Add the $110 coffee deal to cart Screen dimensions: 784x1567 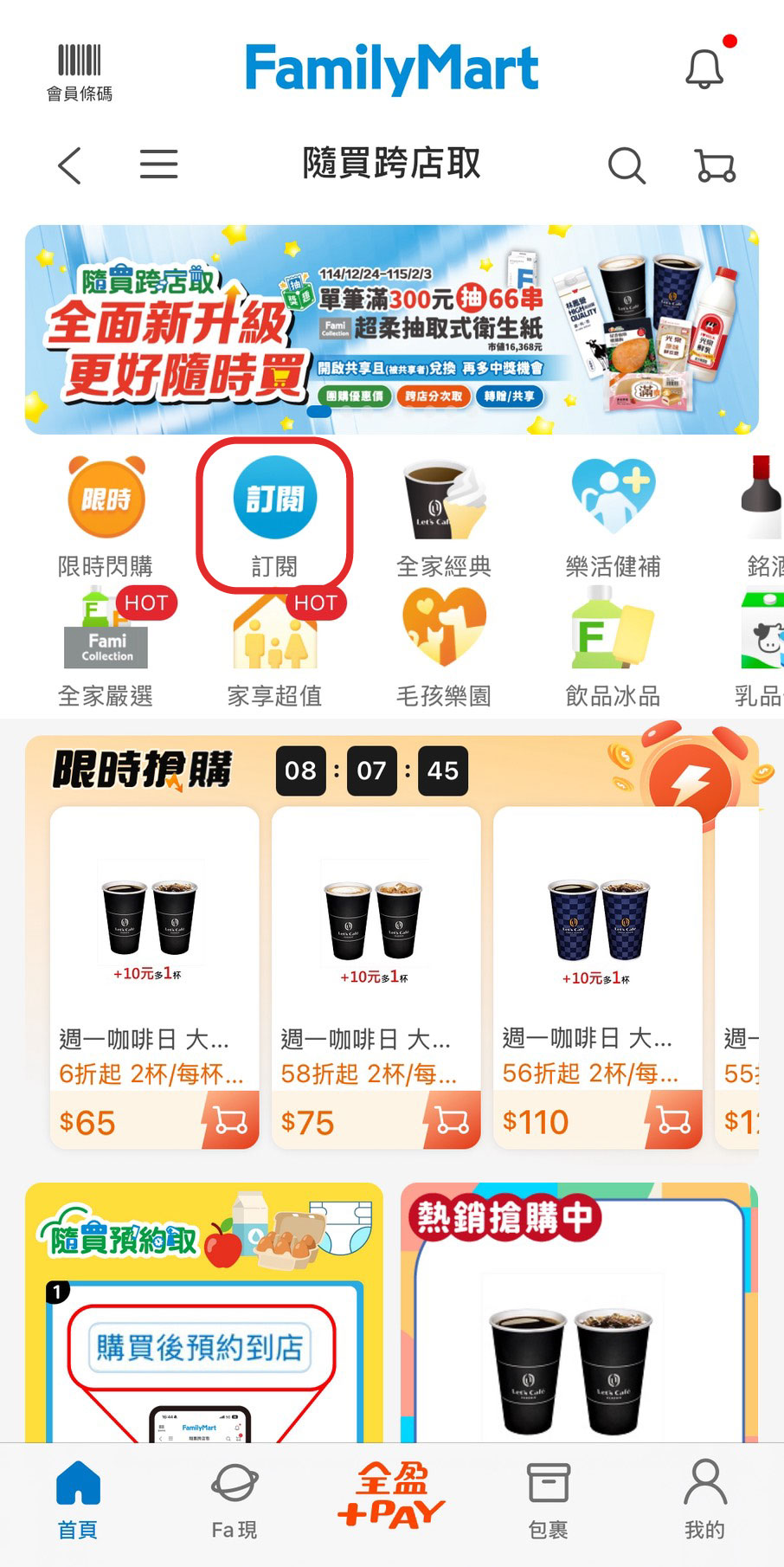pos(673,1121)
